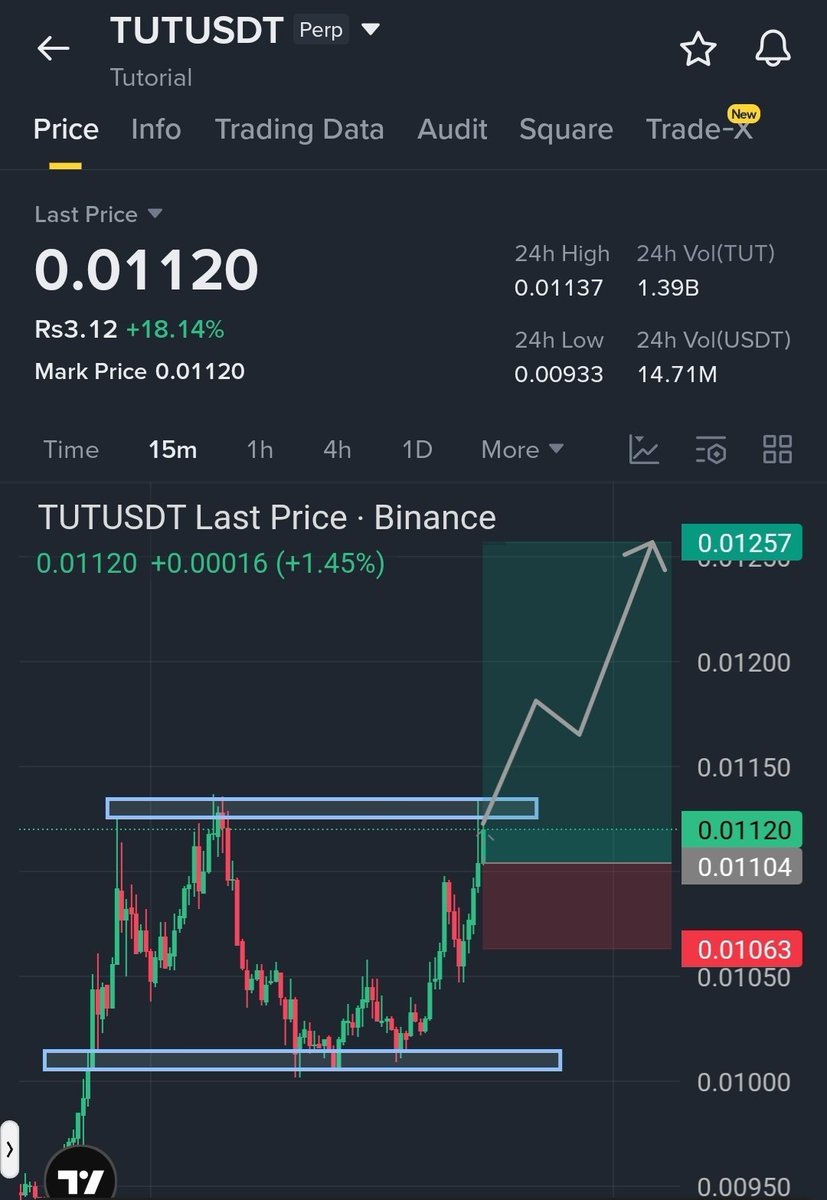Open the chart drawing tools icon
This screenshot has width=827, height=1200.
tap(644, 450)
